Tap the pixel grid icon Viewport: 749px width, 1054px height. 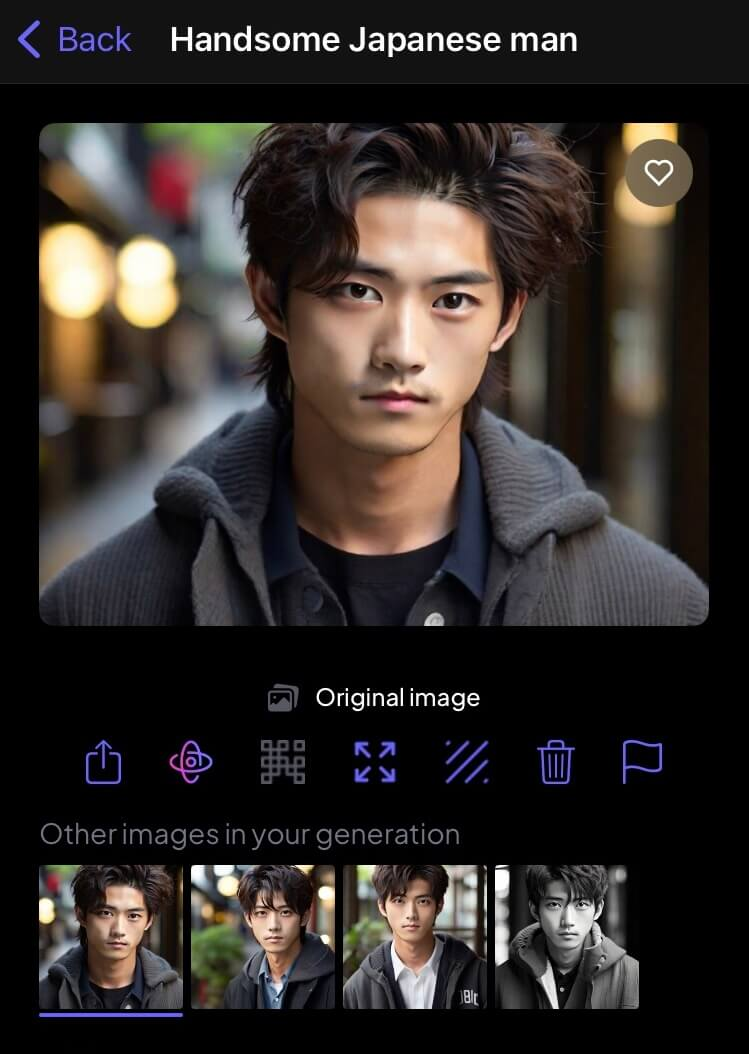pyautogui.click(x=282, y=763)
